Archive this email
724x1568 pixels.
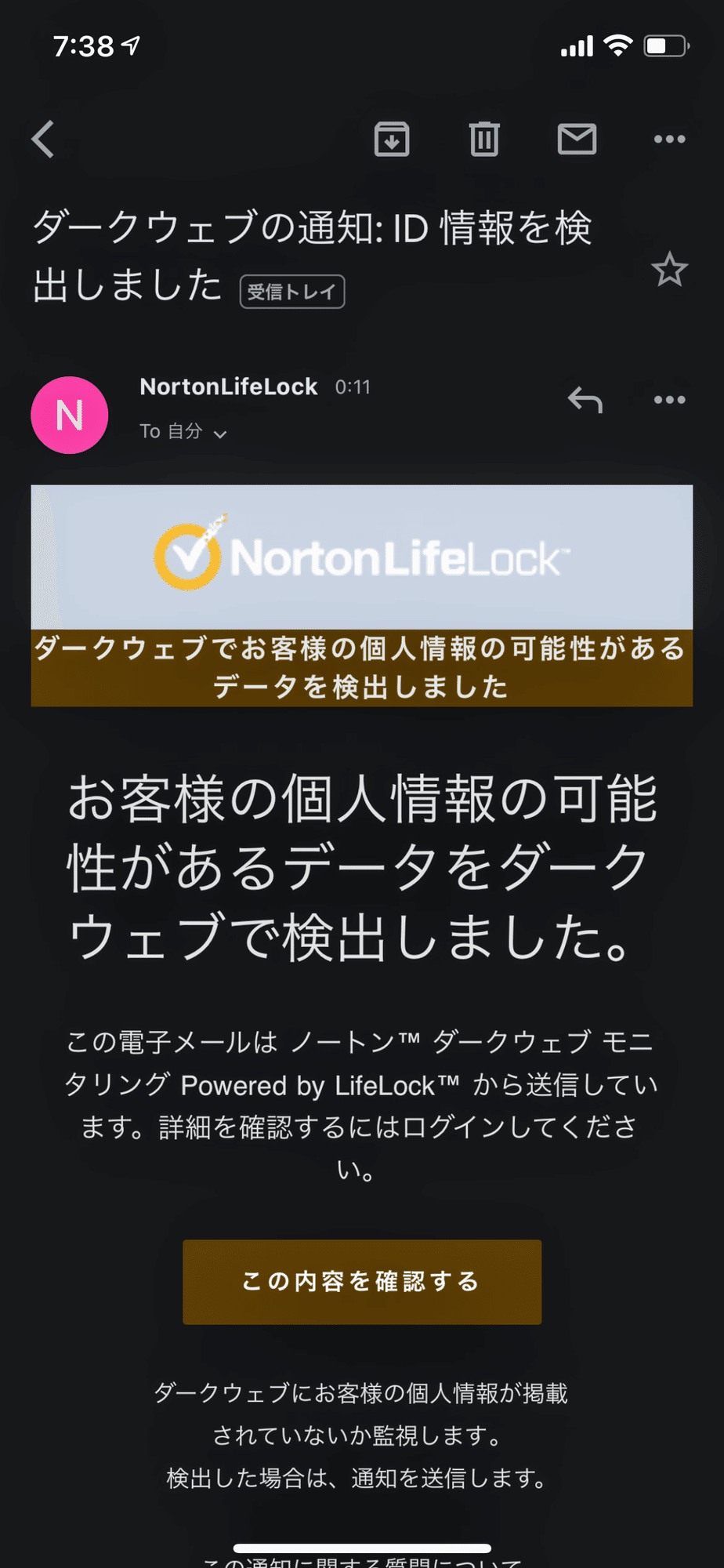[x=392, y=140]
